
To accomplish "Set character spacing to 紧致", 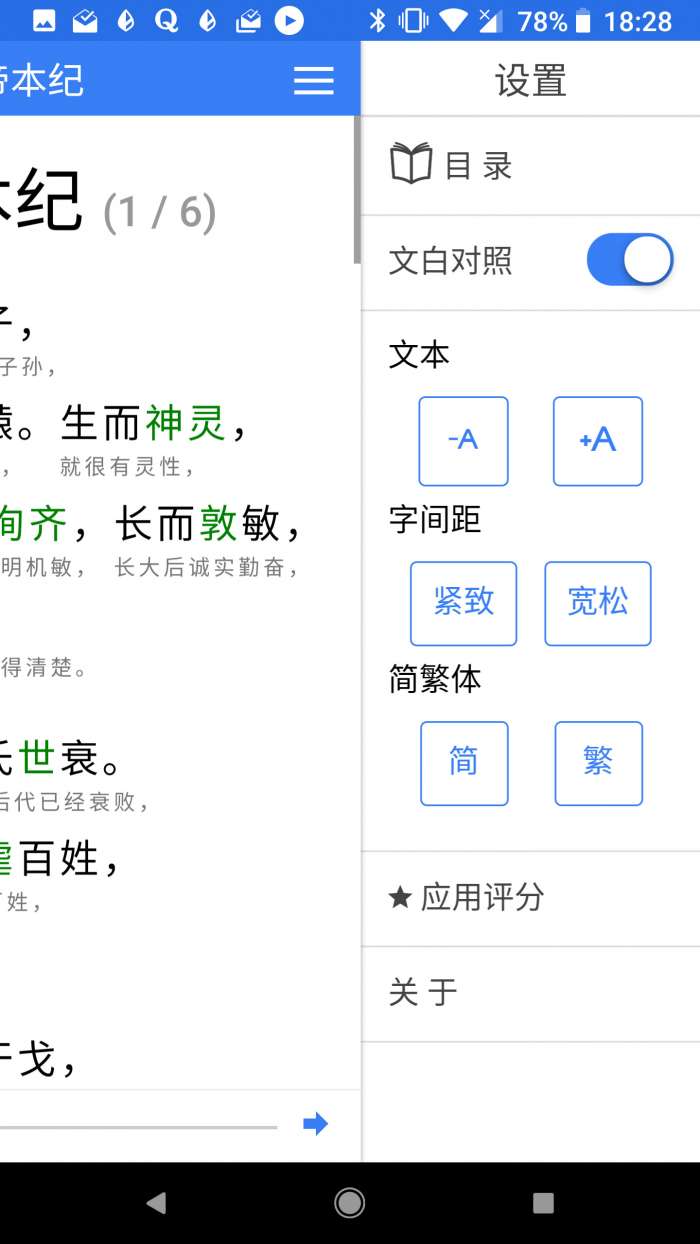I will (463, 602).
